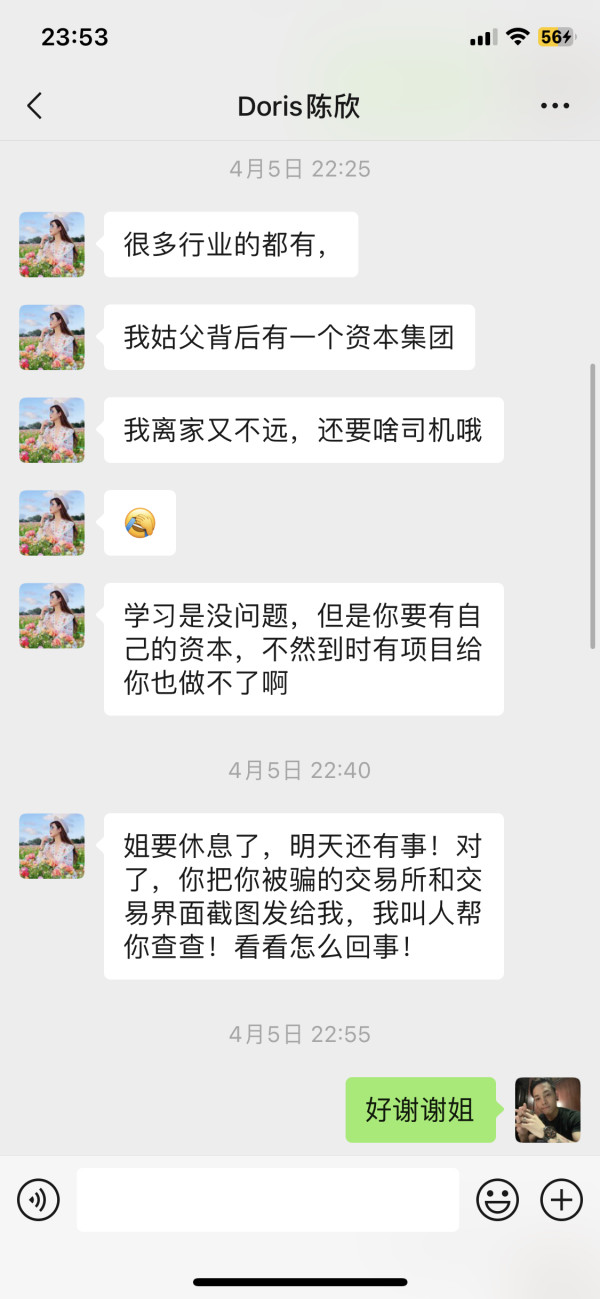Open the emoji sticker panel

point(497,1199)
